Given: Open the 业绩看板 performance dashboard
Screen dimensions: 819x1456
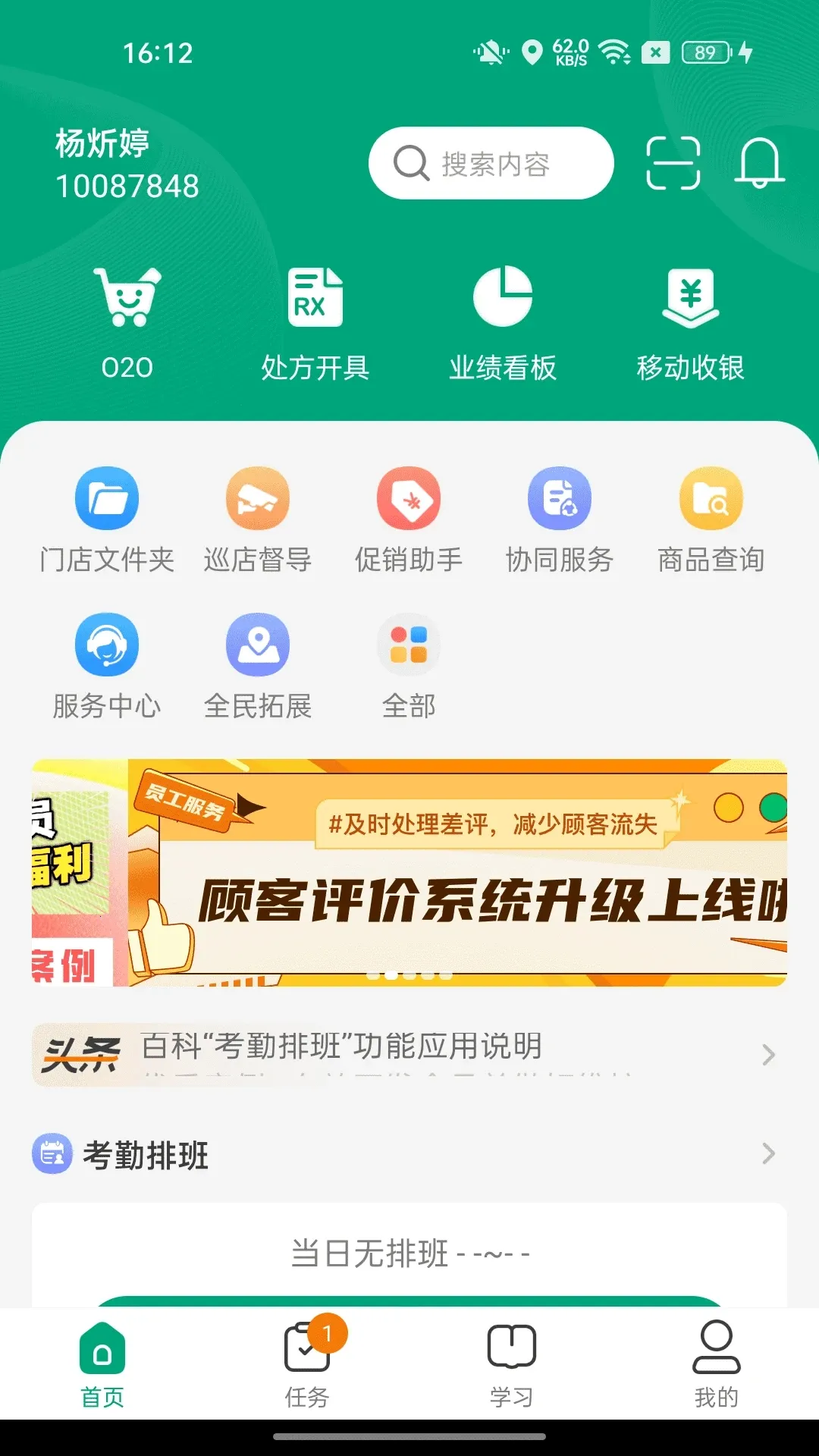Looking at the screenshot, I should [503, 318].
